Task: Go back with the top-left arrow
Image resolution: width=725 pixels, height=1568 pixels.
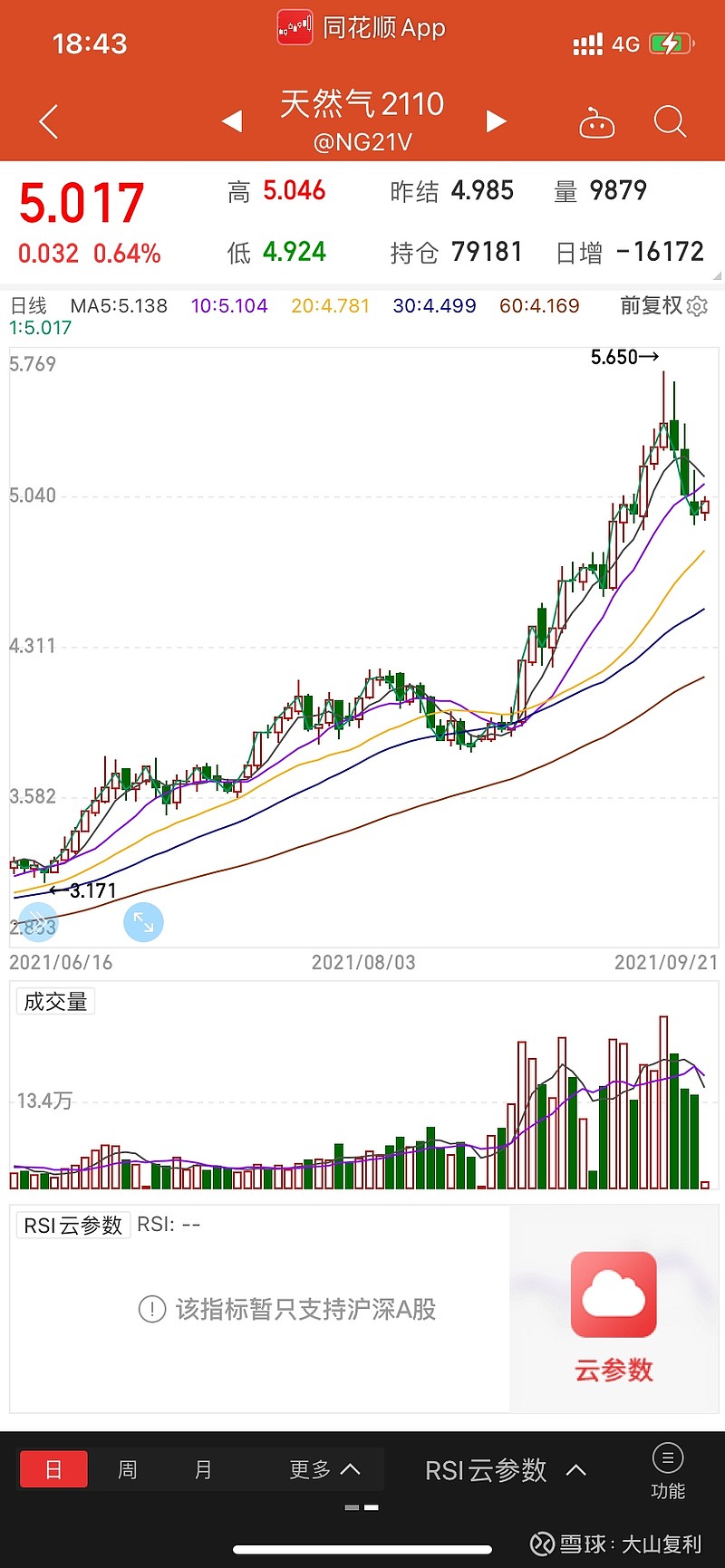Action: 50,121
